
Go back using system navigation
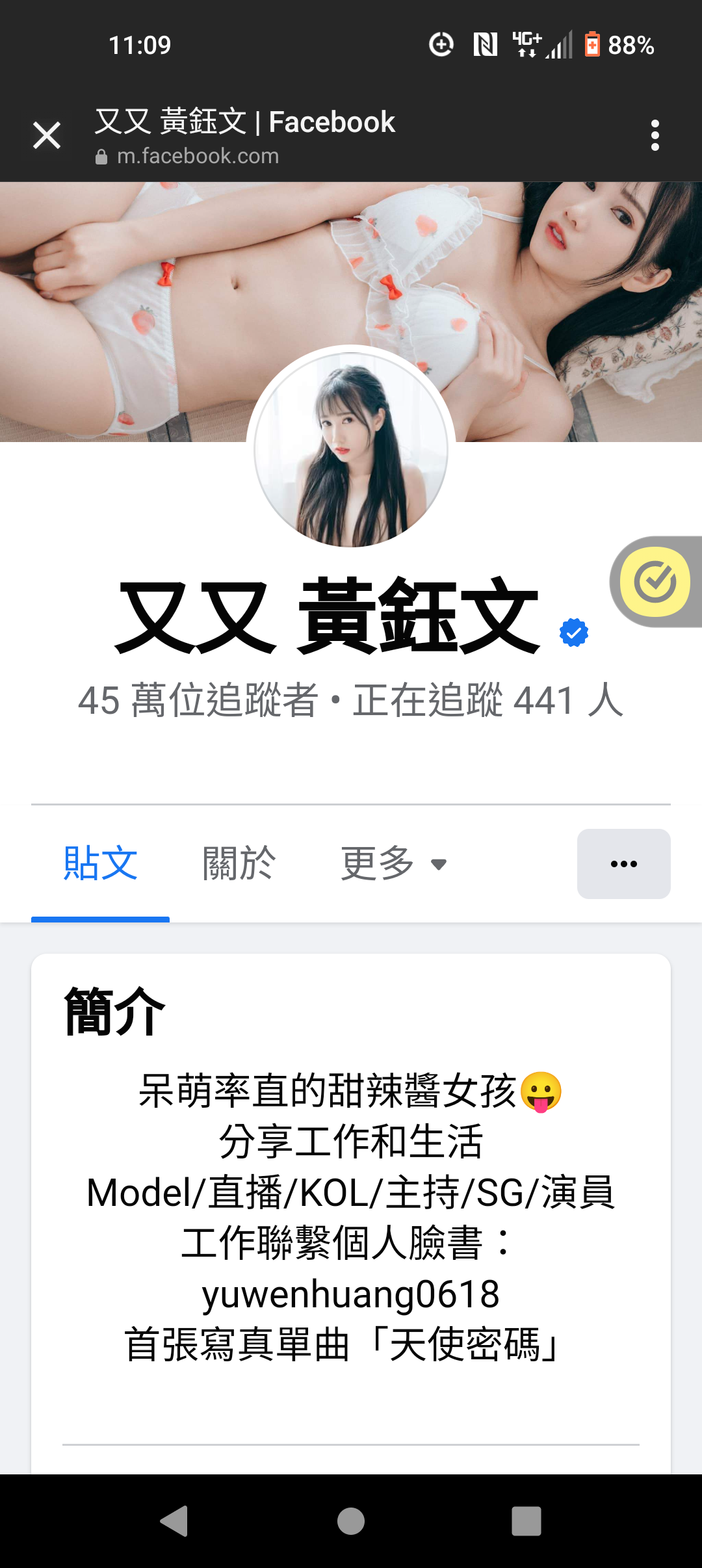pyautogui.click(x=174, y=1521)
